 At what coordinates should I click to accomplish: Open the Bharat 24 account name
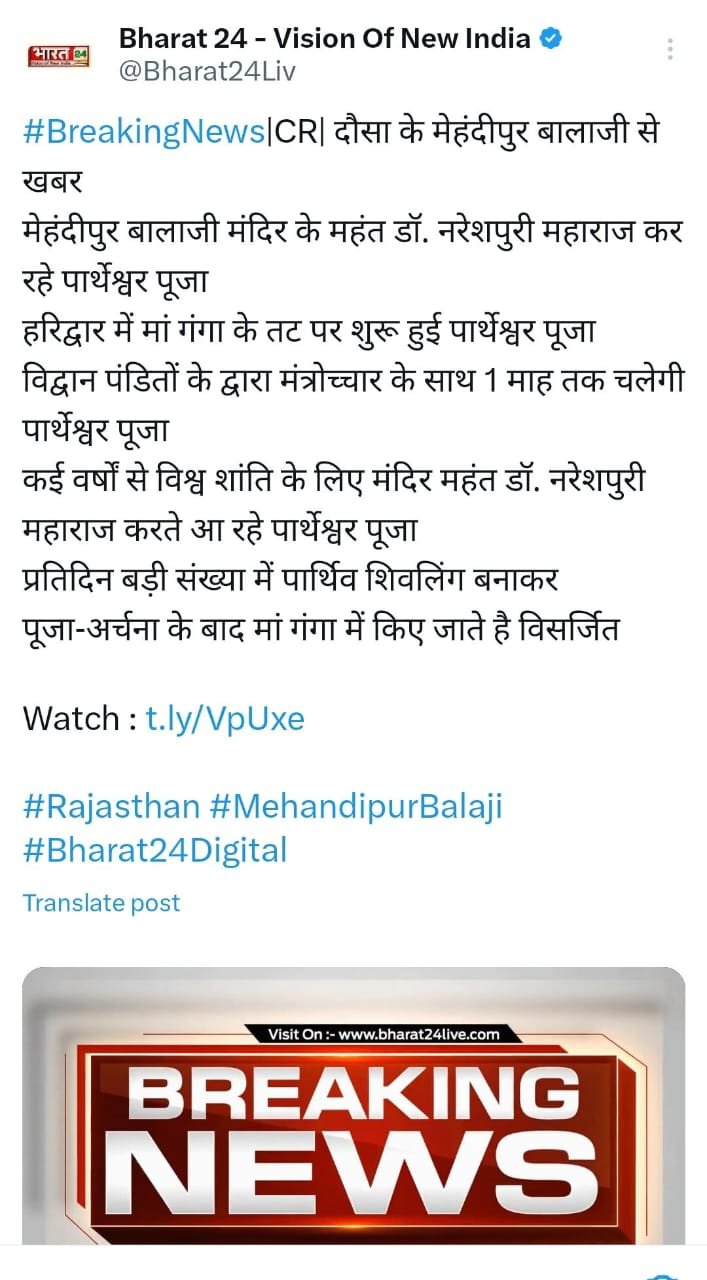[325, 39]
